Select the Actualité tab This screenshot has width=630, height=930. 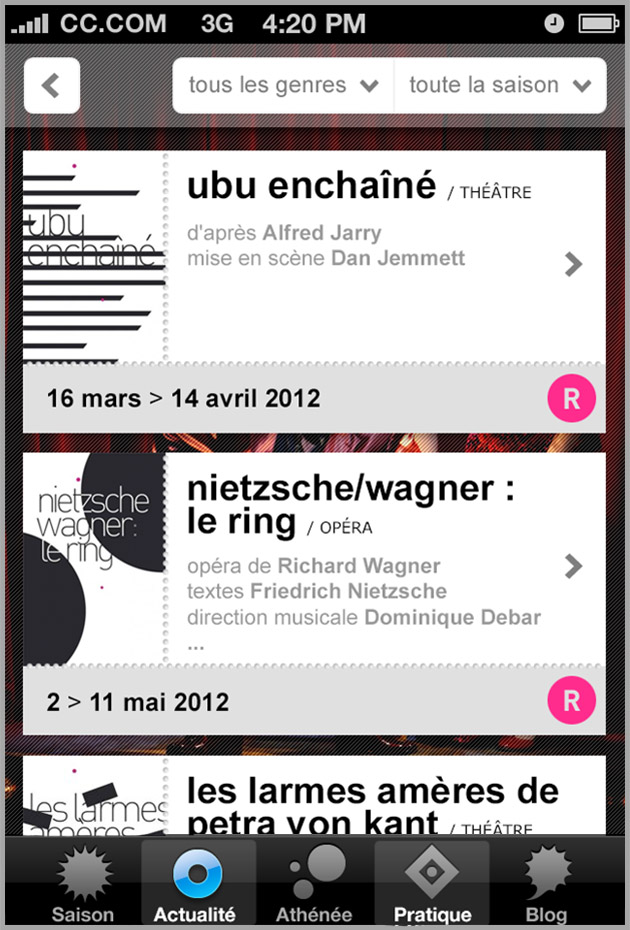(196, 884)
